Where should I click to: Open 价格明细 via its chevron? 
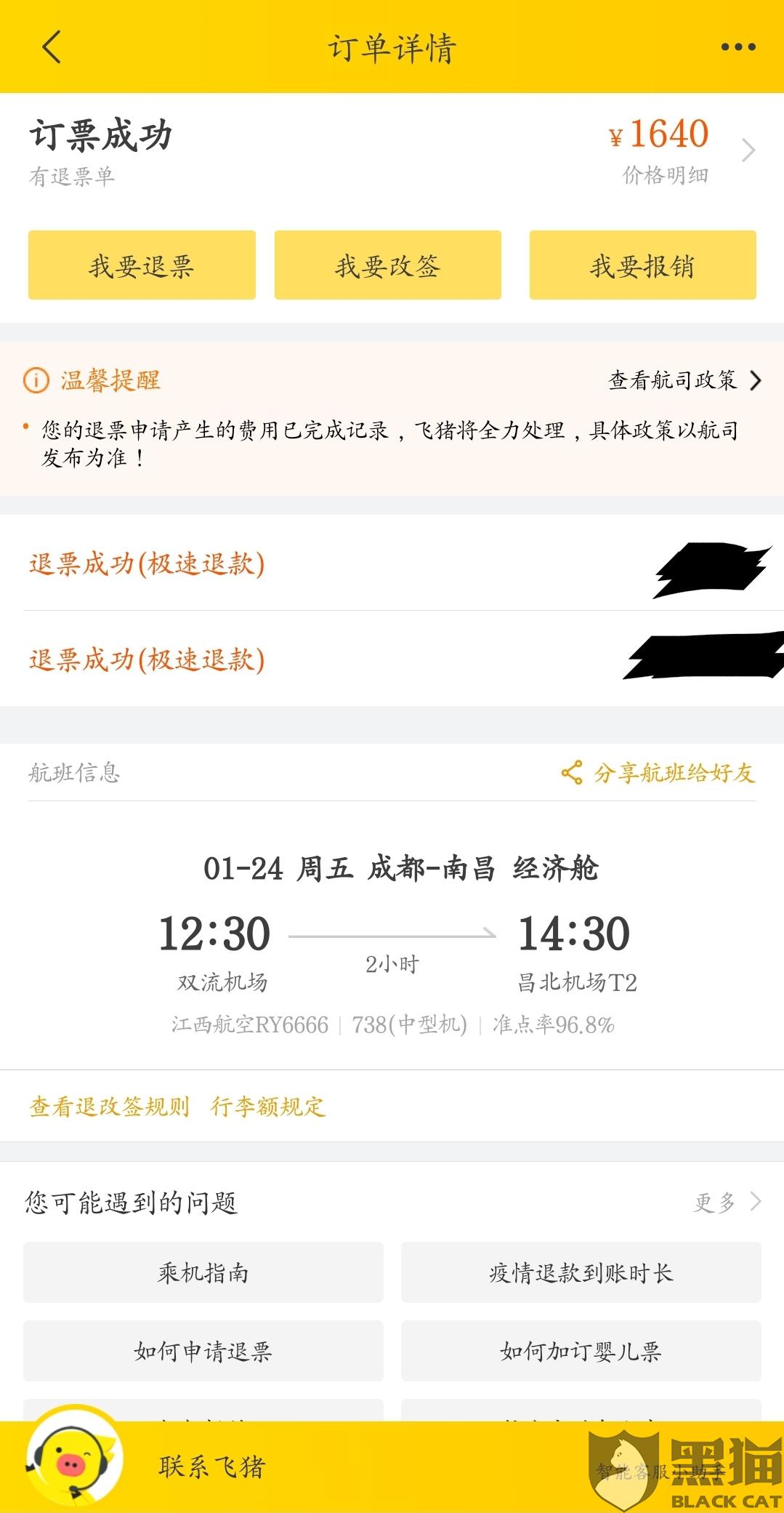pyautogui.click(x=748, y=149)
